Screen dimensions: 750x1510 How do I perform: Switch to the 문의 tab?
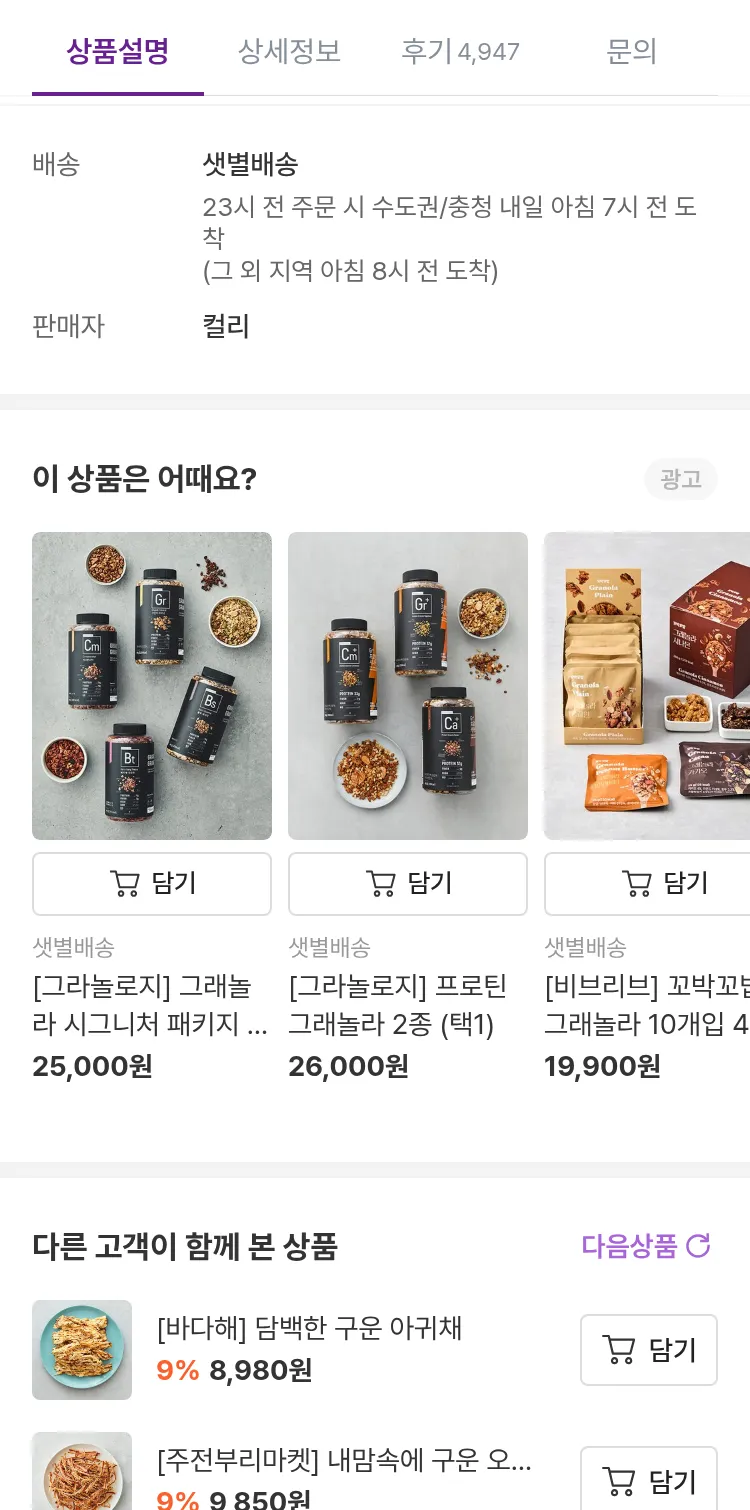(x=631, y=51)
